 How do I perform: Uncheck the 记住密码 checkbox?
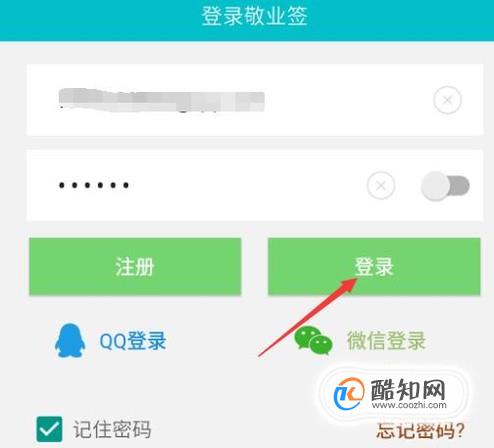click(x=49, y=429)
